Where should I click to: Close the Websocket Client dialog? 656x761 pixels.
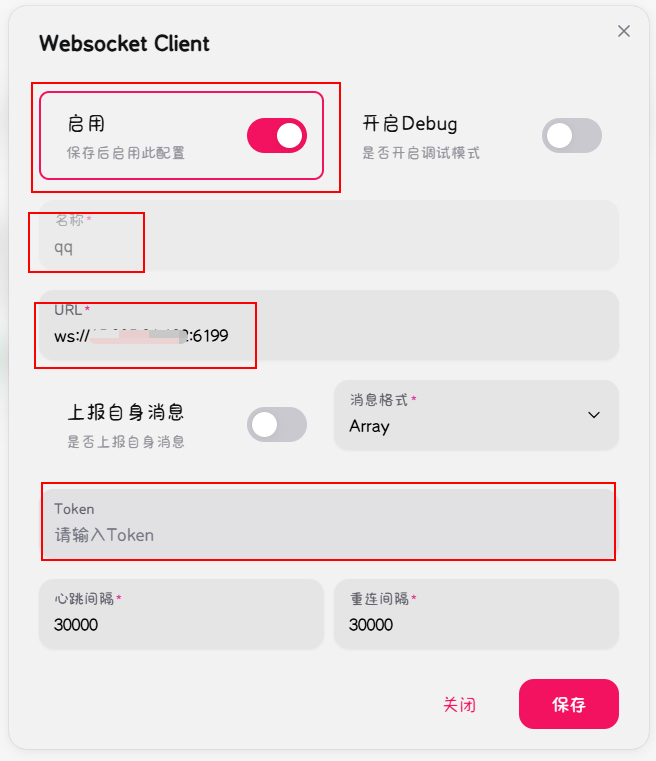(624, 31)
